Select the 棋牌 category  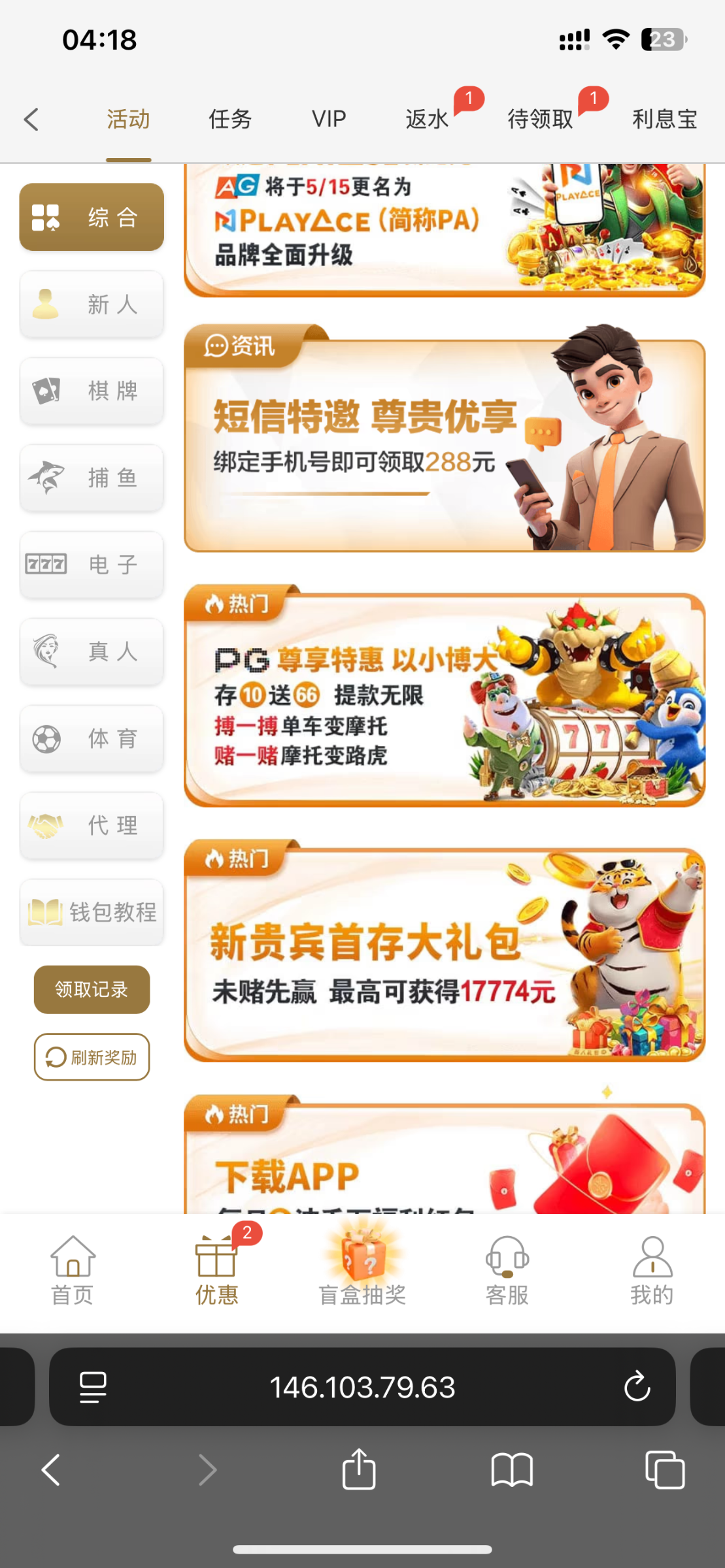[92, 391]
